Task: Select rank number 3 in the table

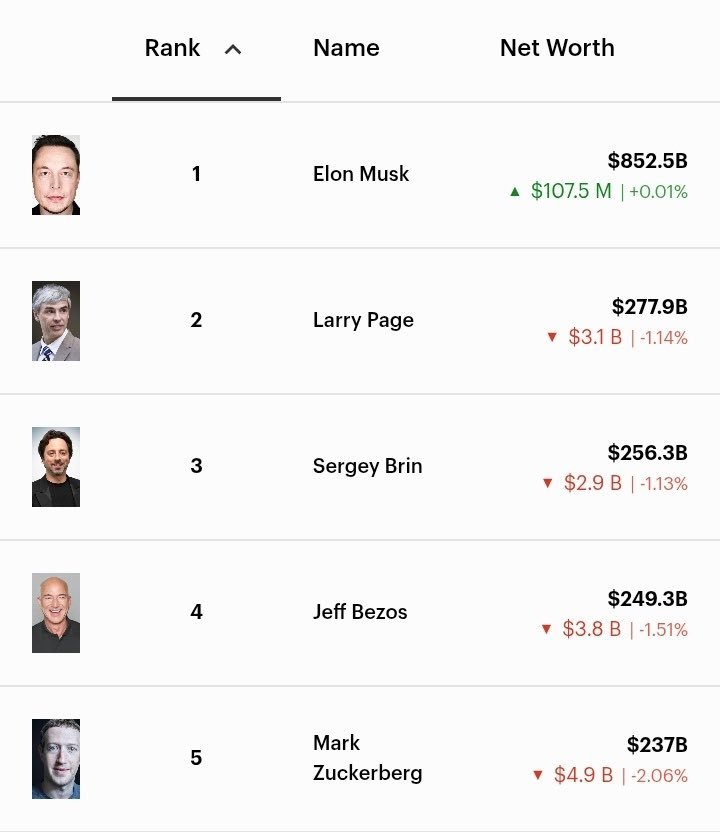Action: [x=196, y=466]
